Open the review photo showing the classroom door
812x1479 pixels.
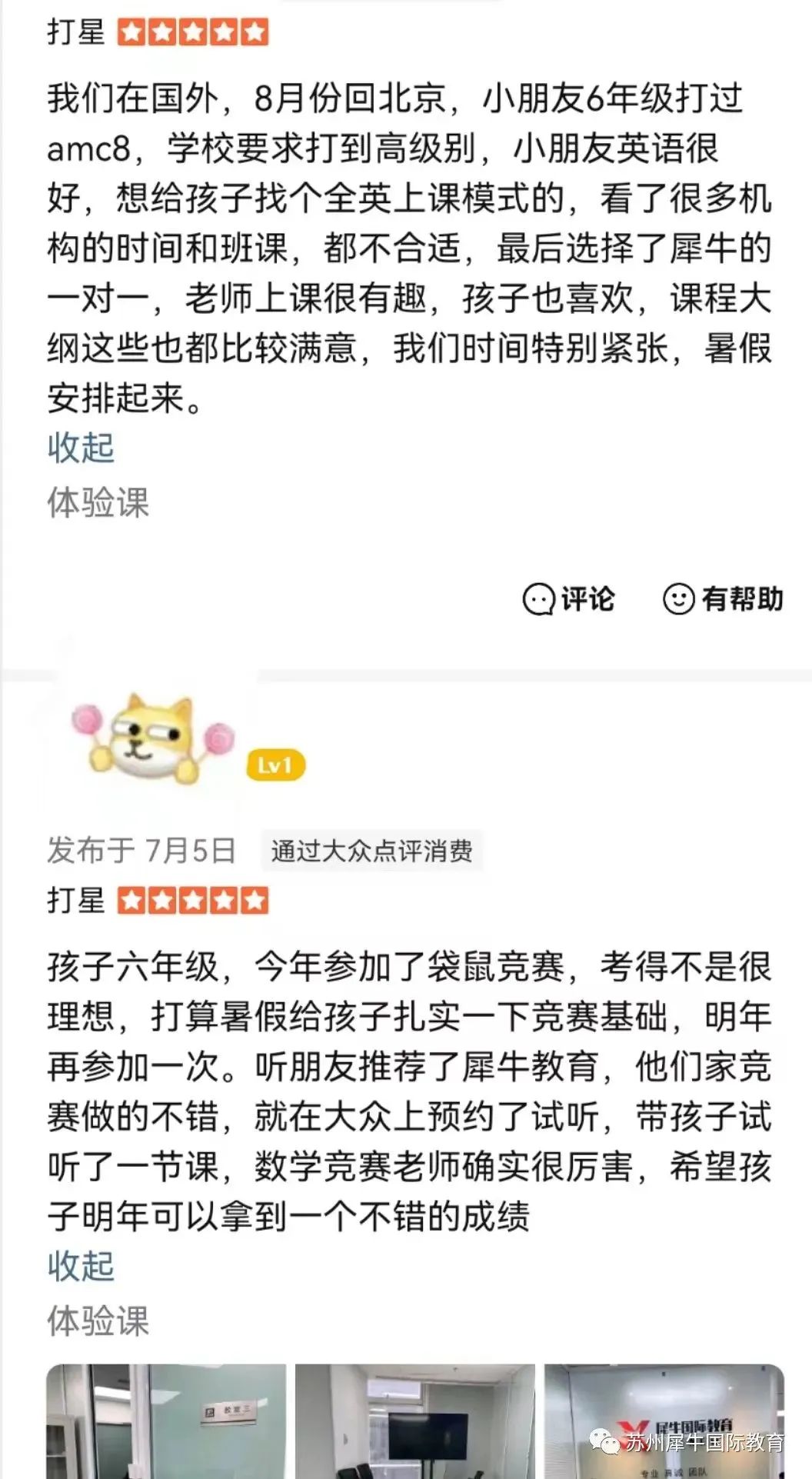coord(166,1421)
